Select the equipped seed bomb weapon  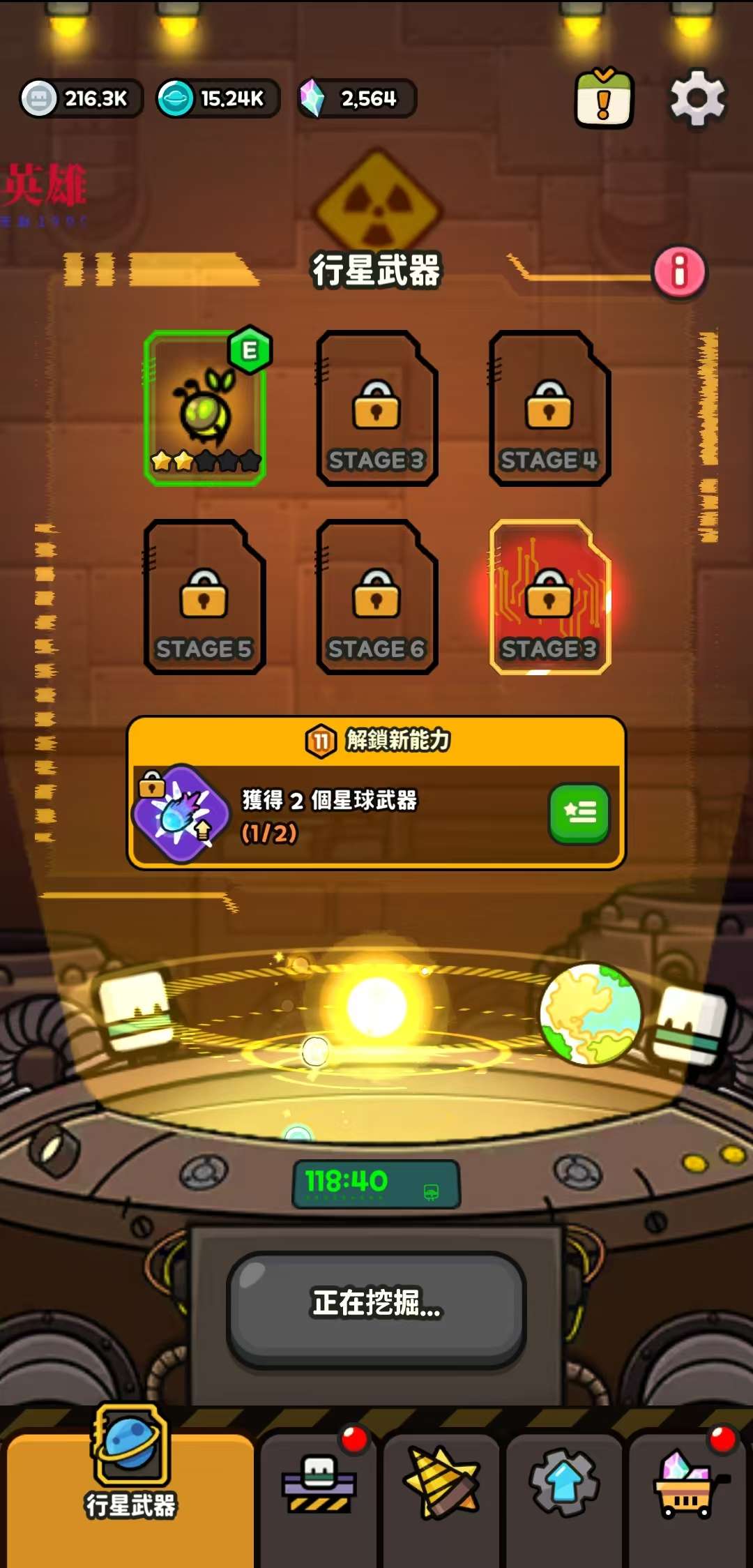tap(205, 408)
